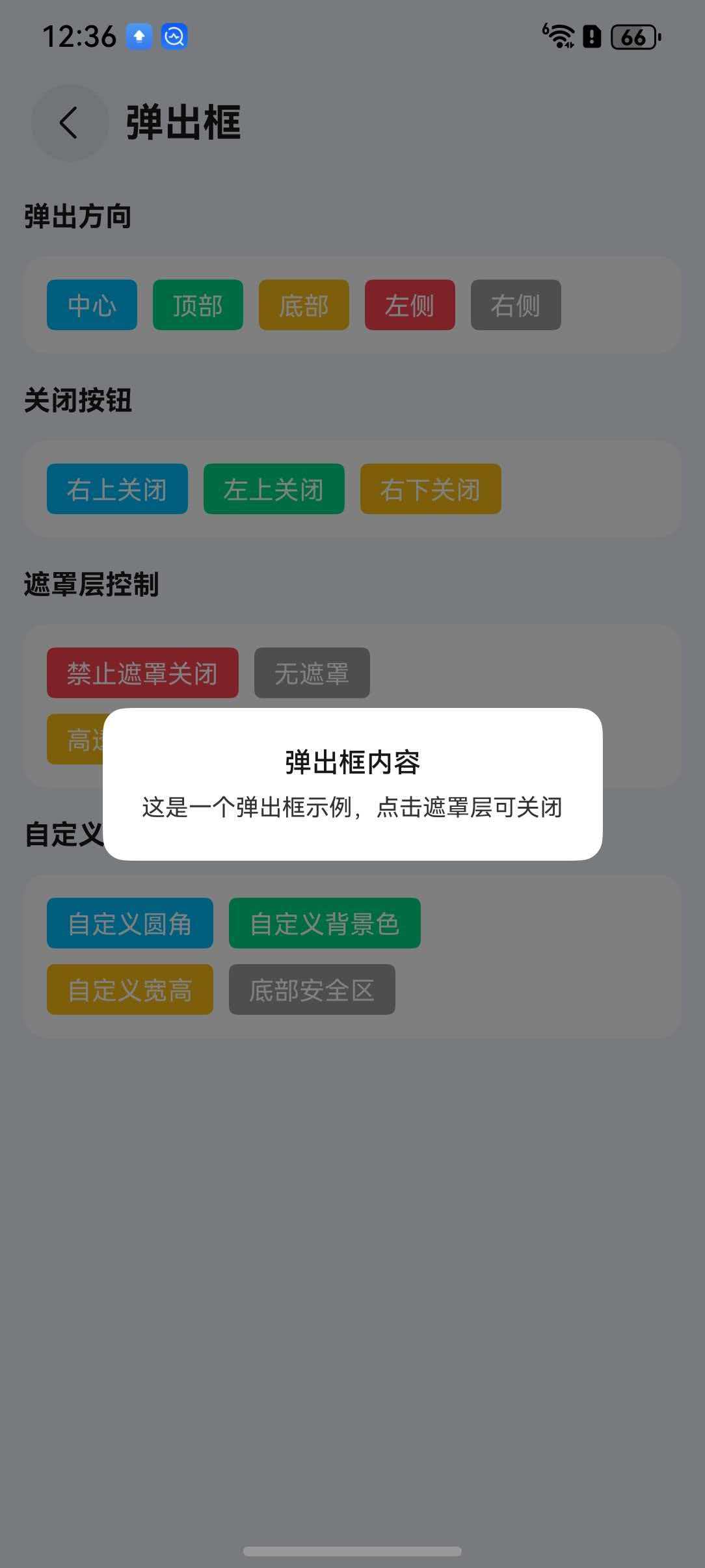705x1568 pixels.
Task: Open the blue screen-search icon in status bar
Action: (x=172, y=37)
